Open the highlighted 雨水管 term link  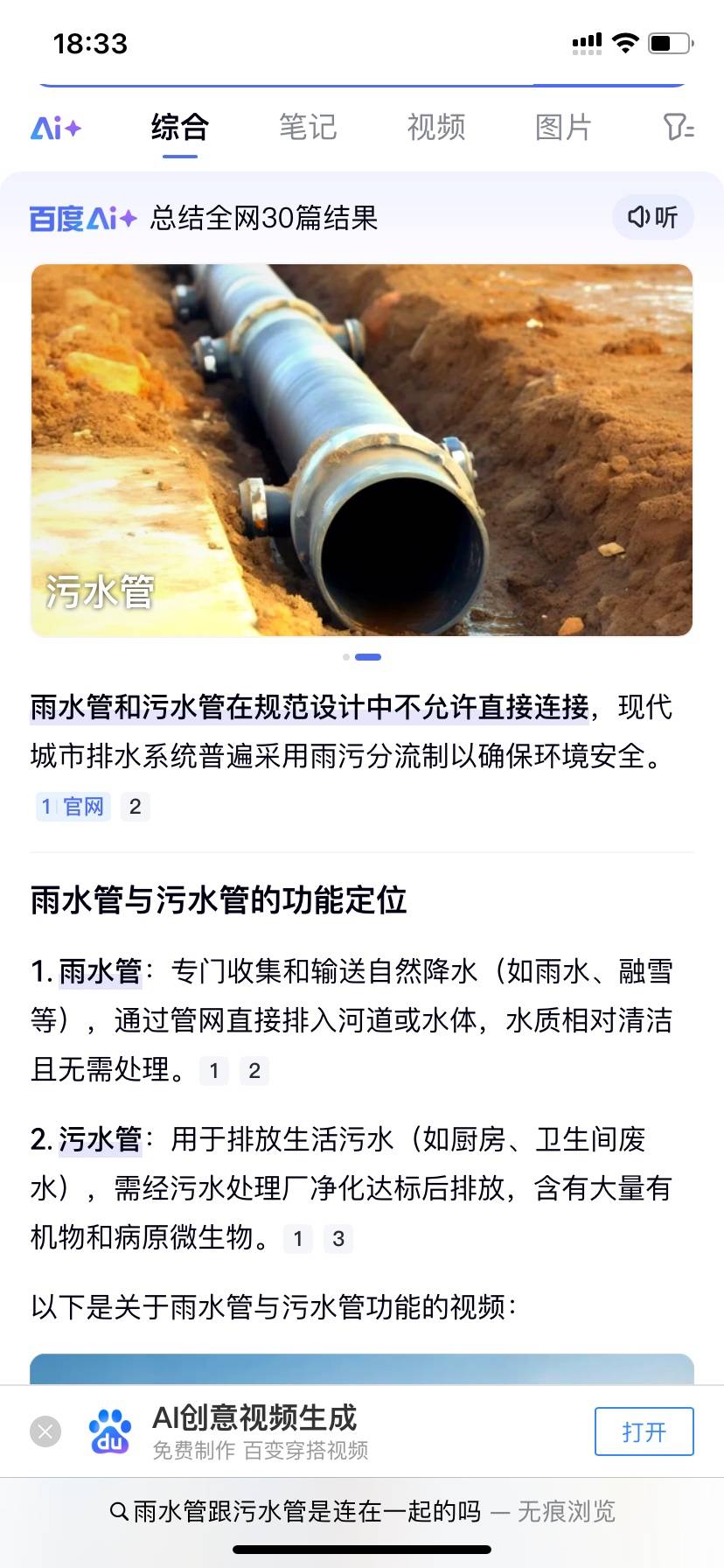(101, 971)
